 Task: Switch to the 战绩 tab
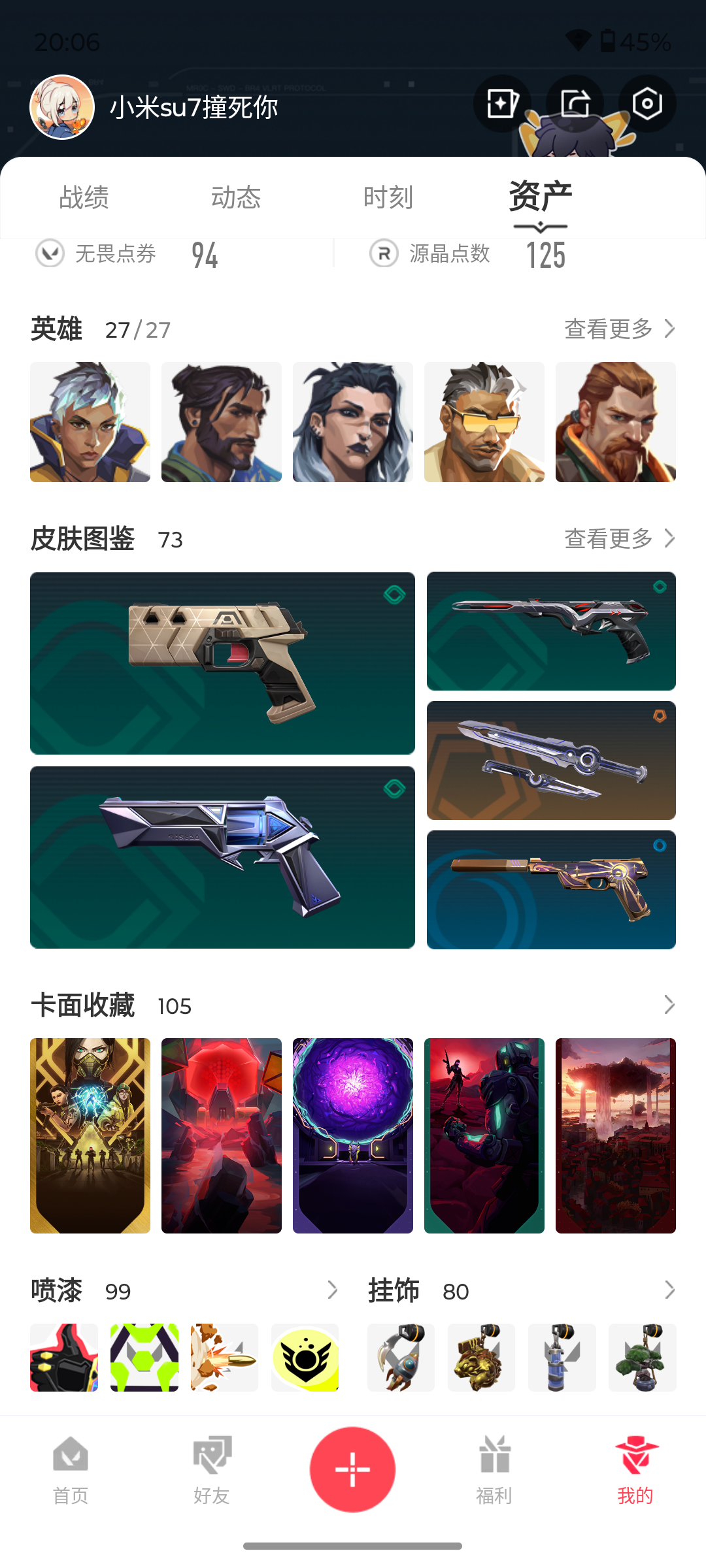[x=84, y=197]
